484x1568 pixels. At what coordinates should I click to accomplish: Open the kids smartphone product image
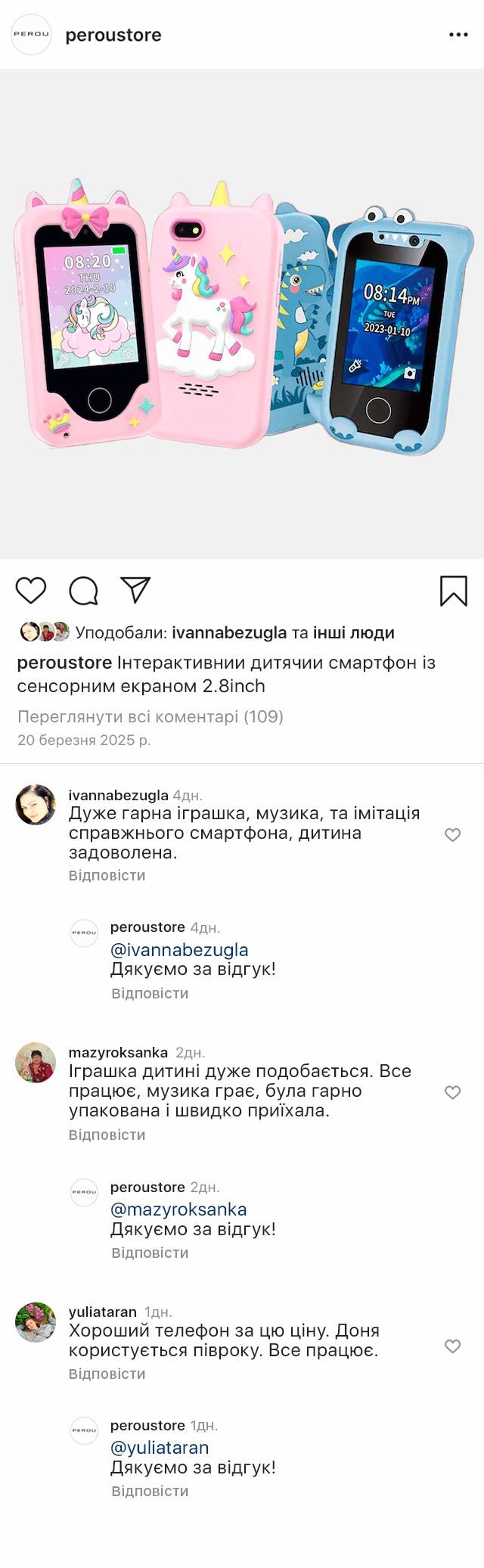coord(242,314)
